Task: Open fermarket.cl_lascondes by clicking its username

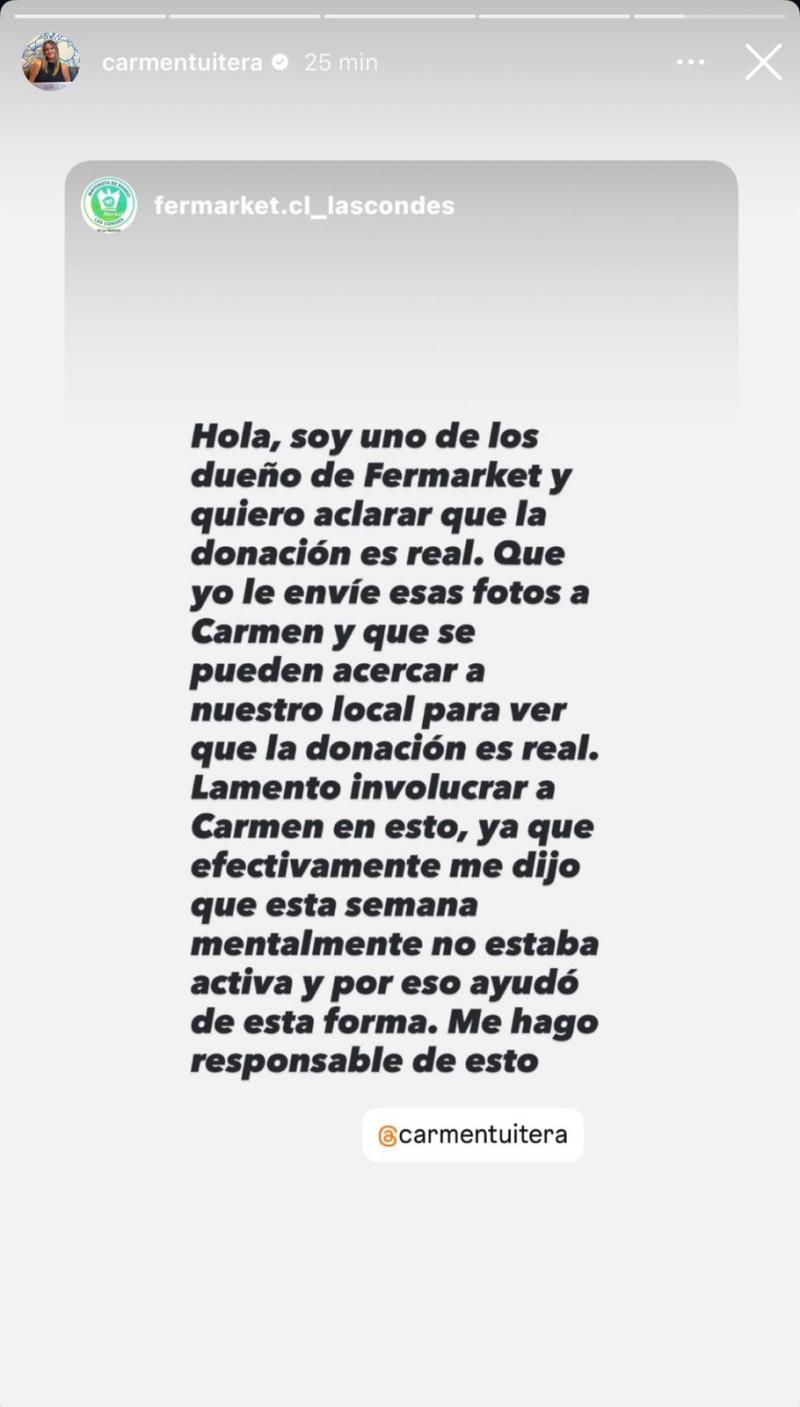Action: point(304,206)
